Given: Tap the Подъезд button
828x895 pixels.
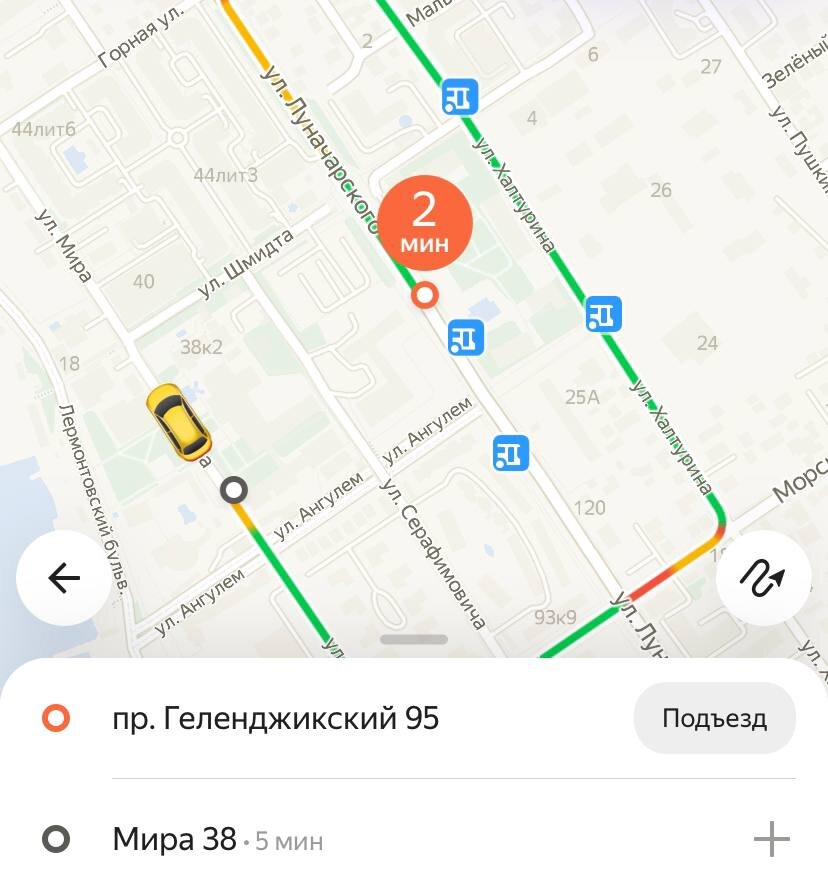Looking at the screenshot, I should (712, 717).
